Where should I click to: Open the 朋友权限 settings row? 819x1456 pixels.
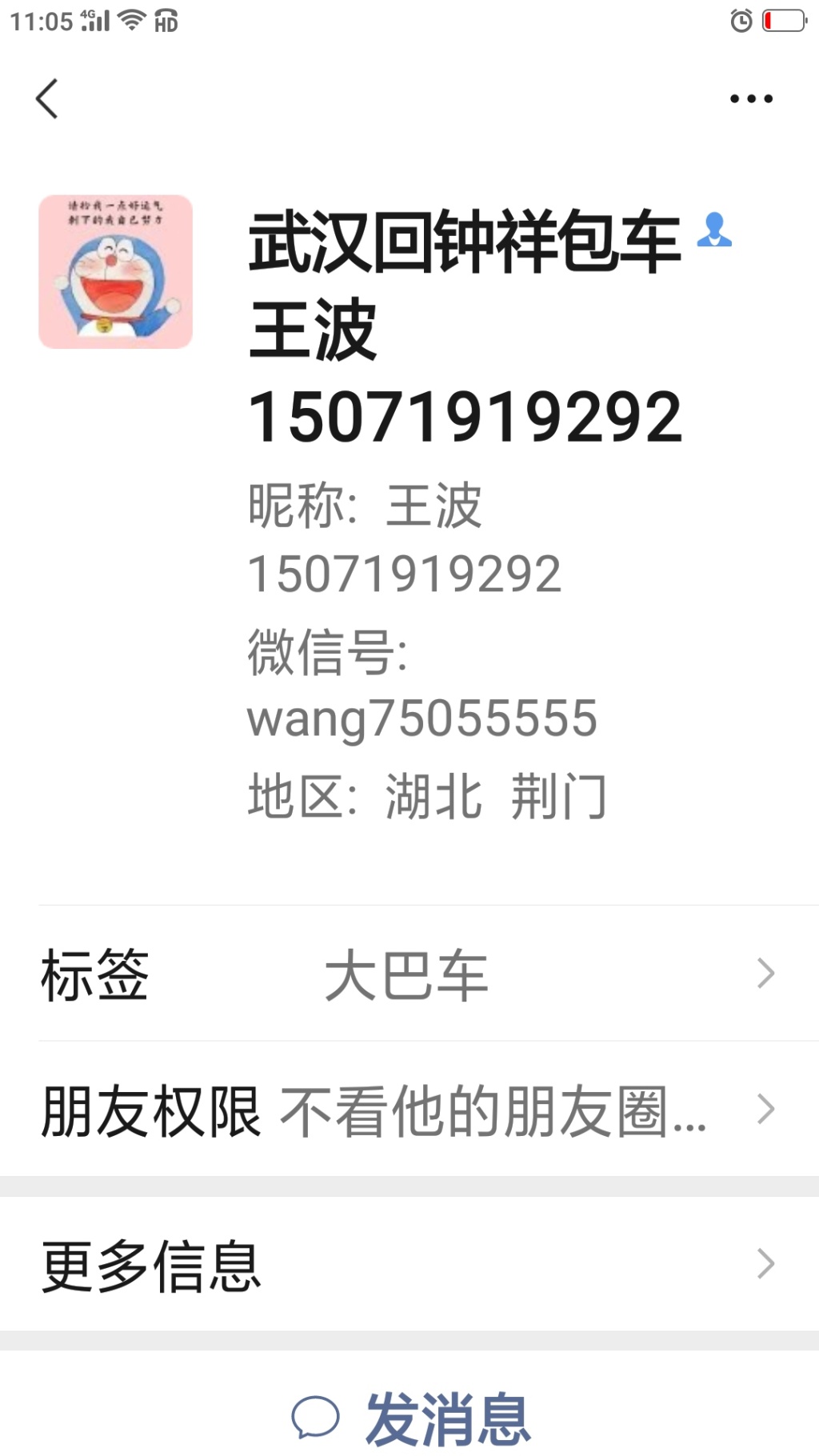(409, 1110)
